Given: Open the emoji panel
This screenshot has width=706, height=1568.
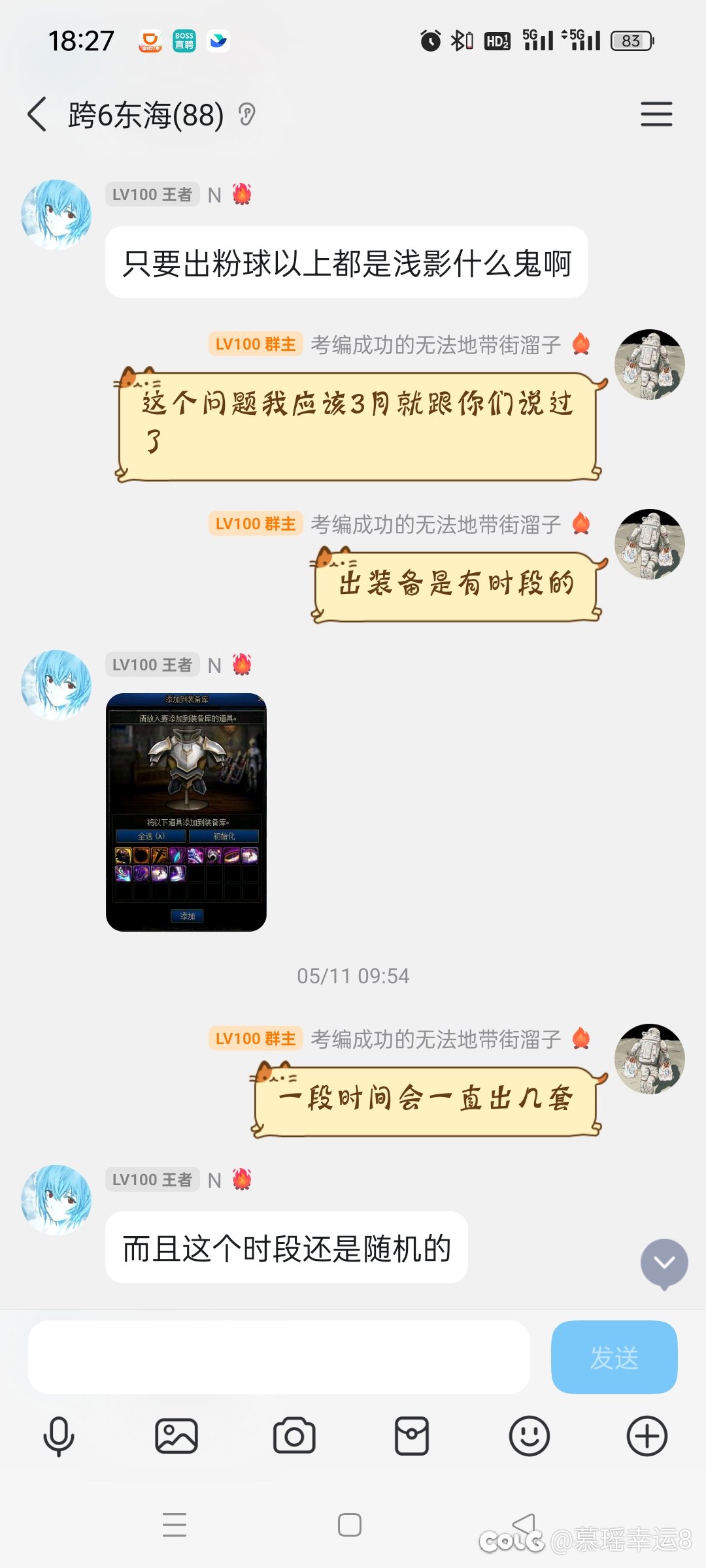Looking at the screenshot, I should tap(529, 1437).
